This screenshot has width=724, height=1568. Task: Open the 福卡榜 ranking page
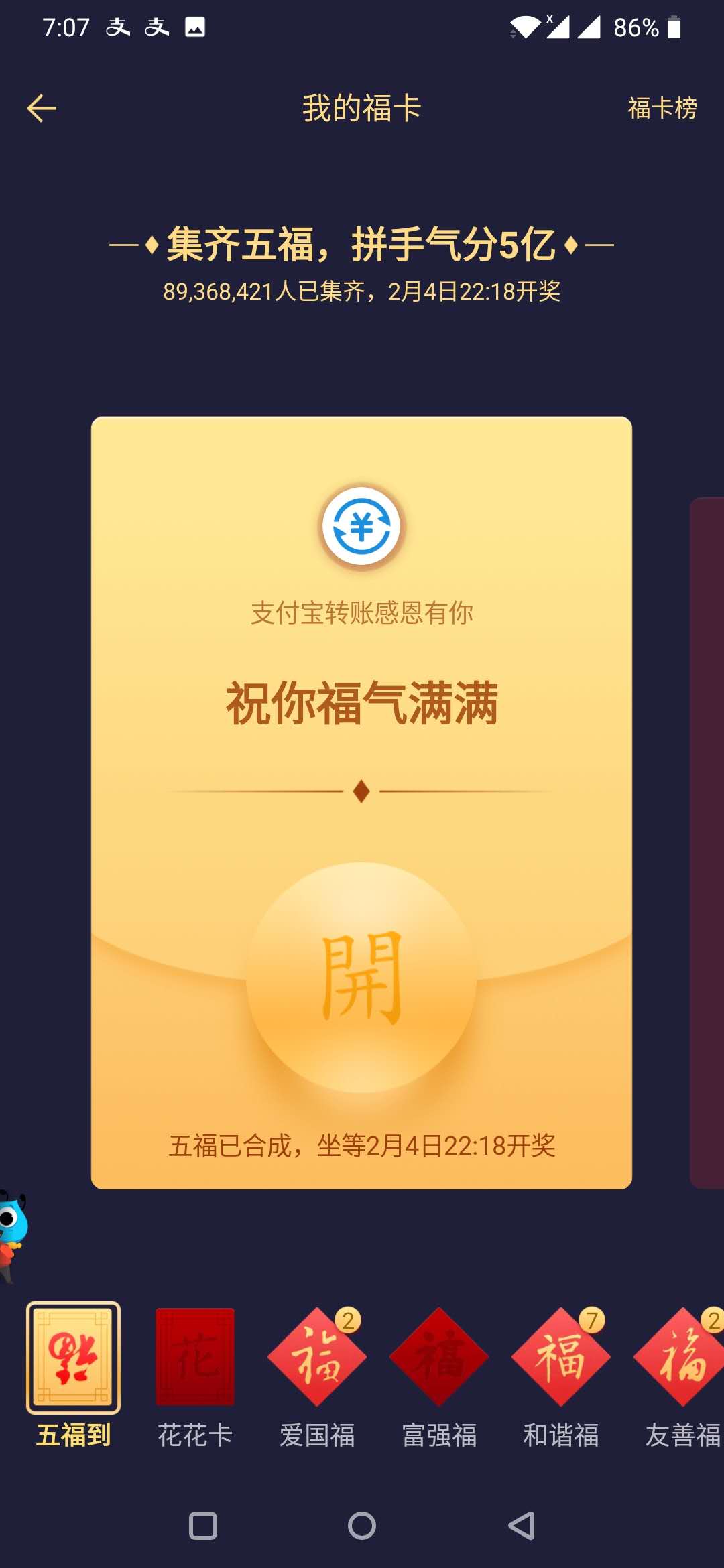(x=664, y=107)
